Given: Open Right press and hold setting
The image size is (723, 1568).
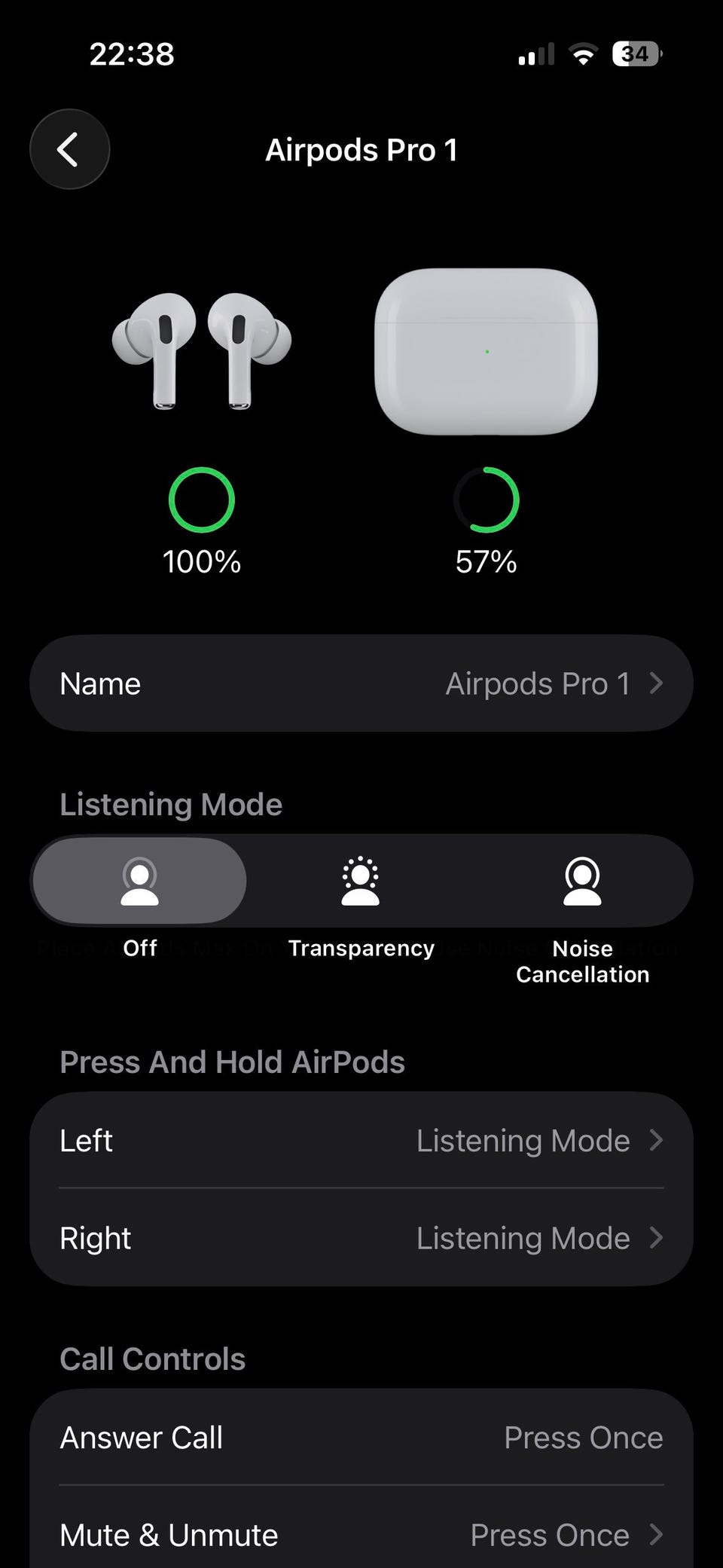Looking at the screenshot, I should tap(361, 1238).
